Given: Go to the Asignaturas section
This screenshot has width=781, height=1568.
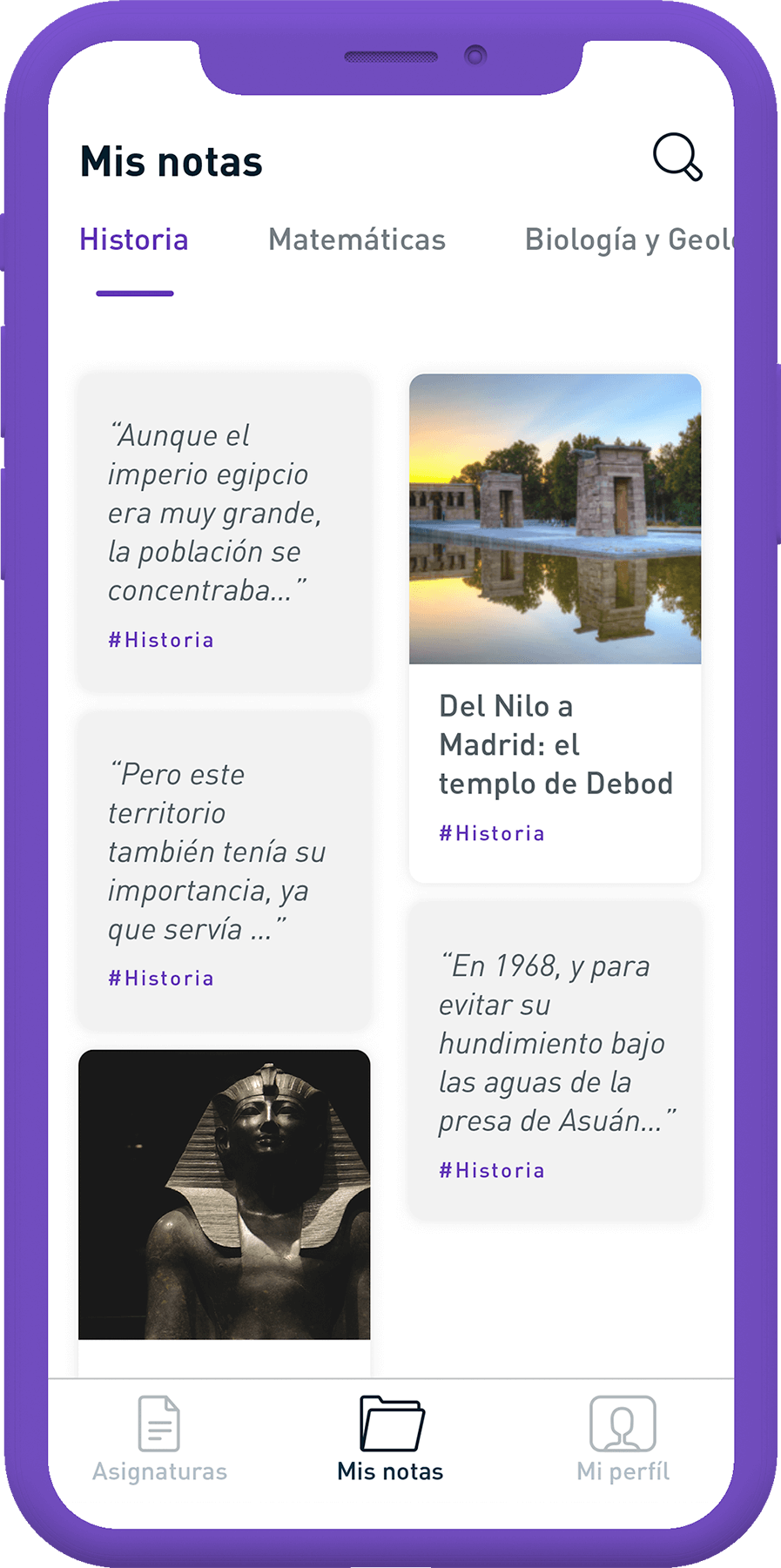Looking at the screenshot, I should [x=159, y=1440].
